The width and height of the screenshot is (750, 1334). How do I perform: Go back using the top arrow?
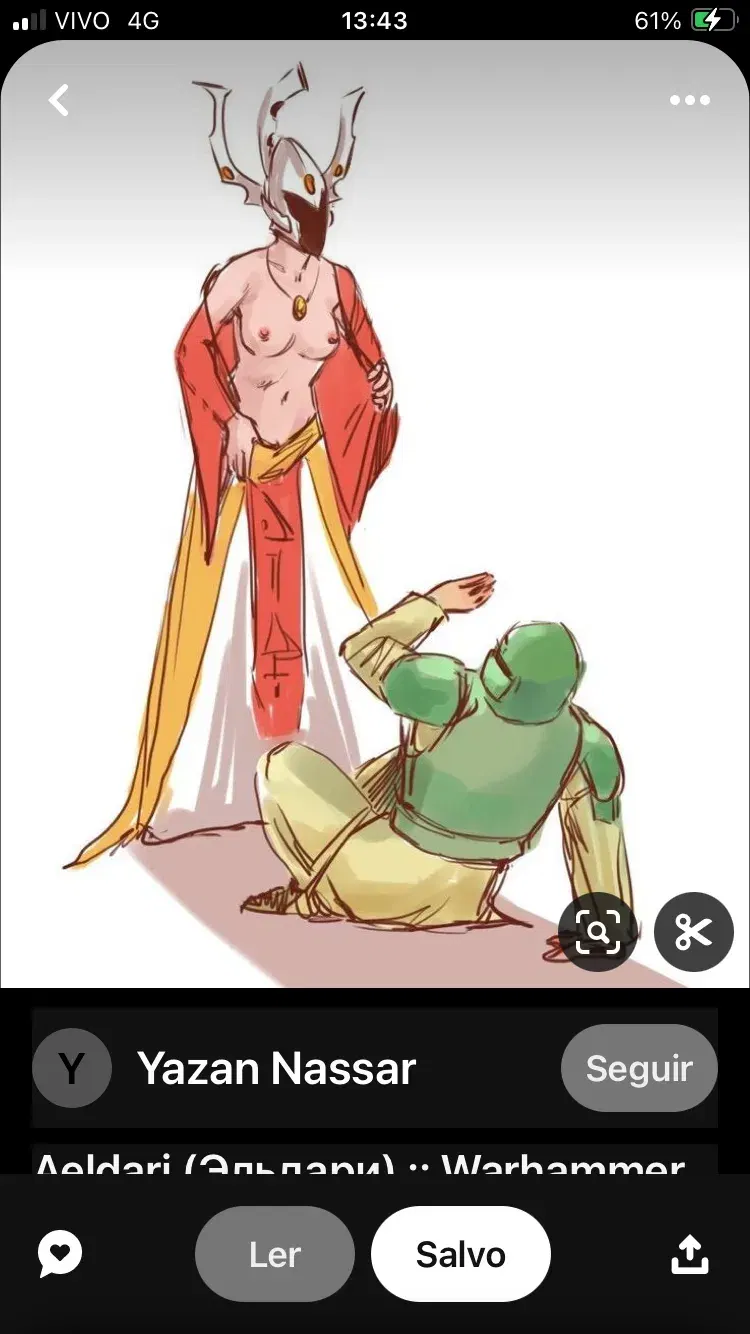point(59,100)
